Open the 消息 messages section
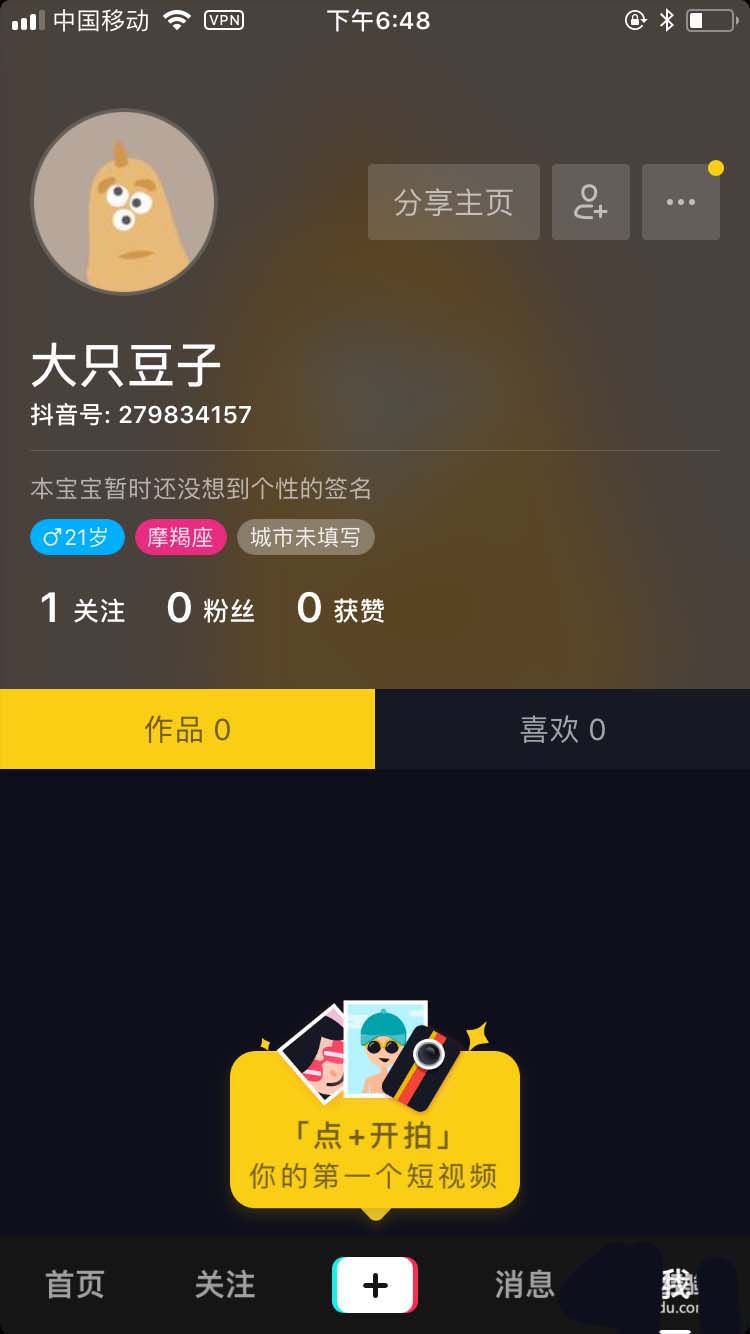This screenshot has height=1334, width=750. 524,1285
